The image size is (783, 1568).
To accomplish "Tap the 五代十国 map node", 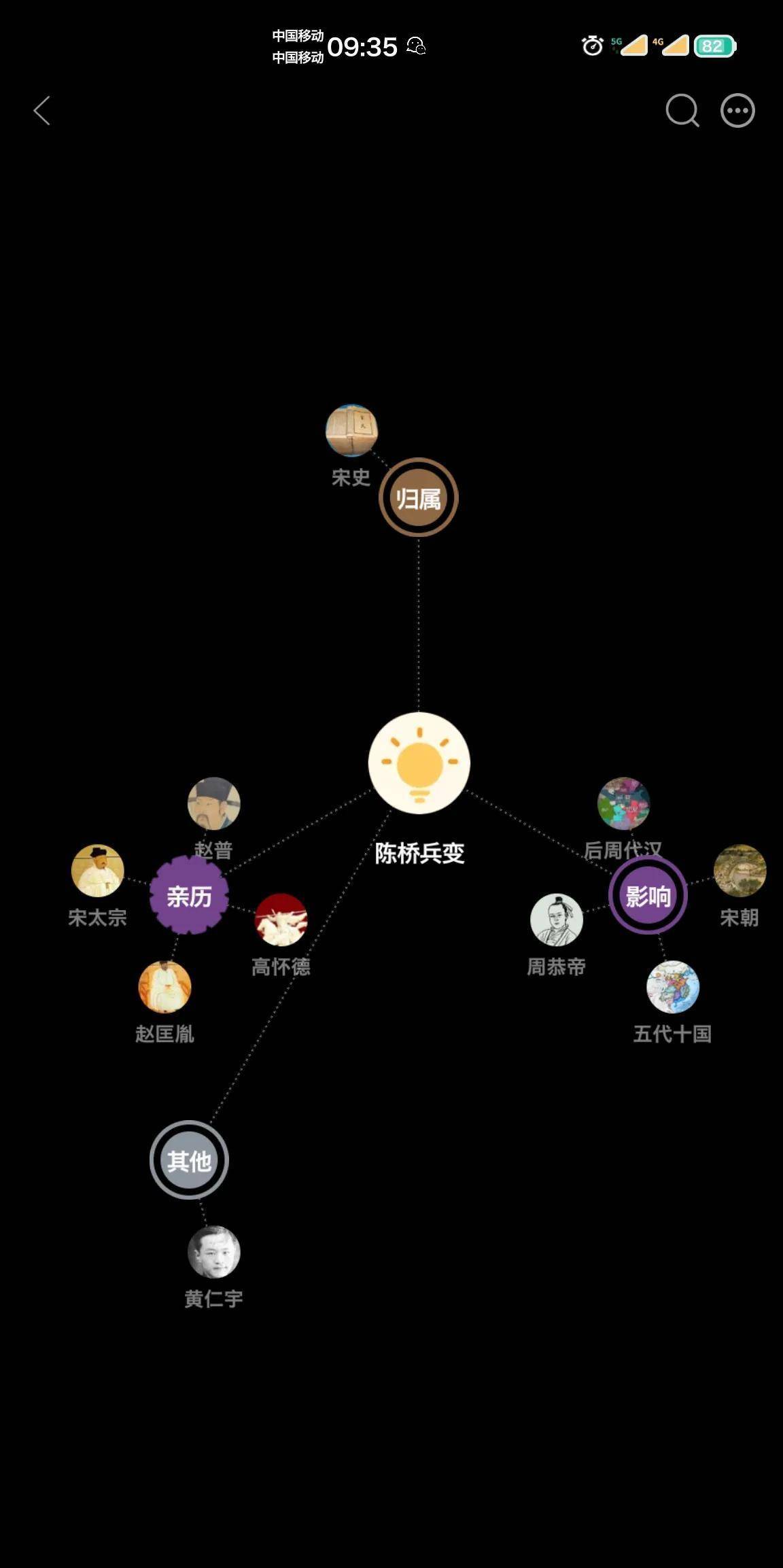I will pyautogui.click(x=673, y=988).
